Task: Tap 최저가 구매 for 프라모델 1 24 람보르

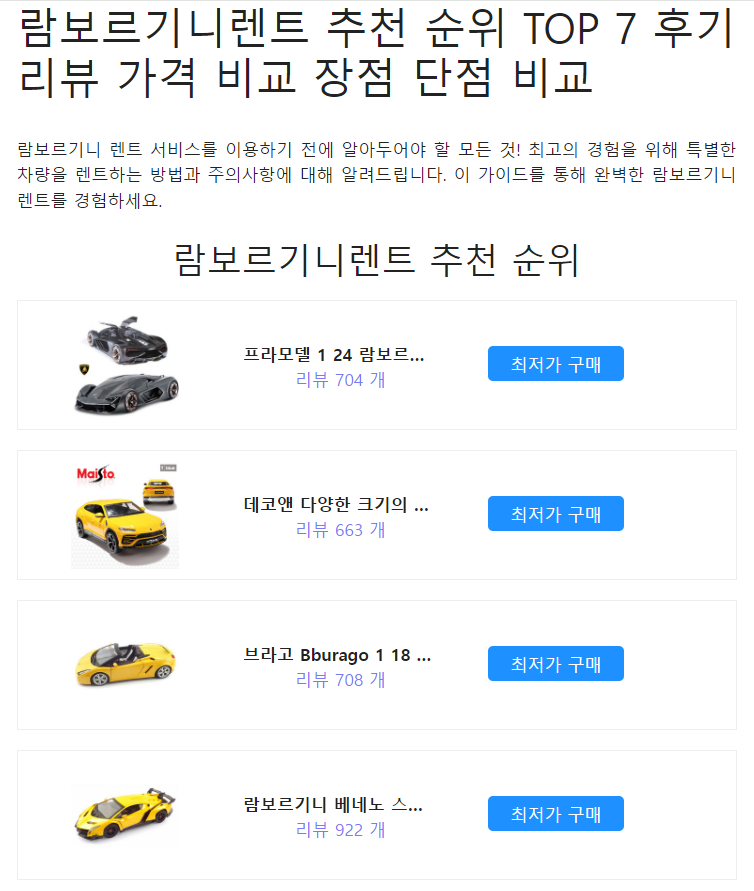Action: (555, 364)
